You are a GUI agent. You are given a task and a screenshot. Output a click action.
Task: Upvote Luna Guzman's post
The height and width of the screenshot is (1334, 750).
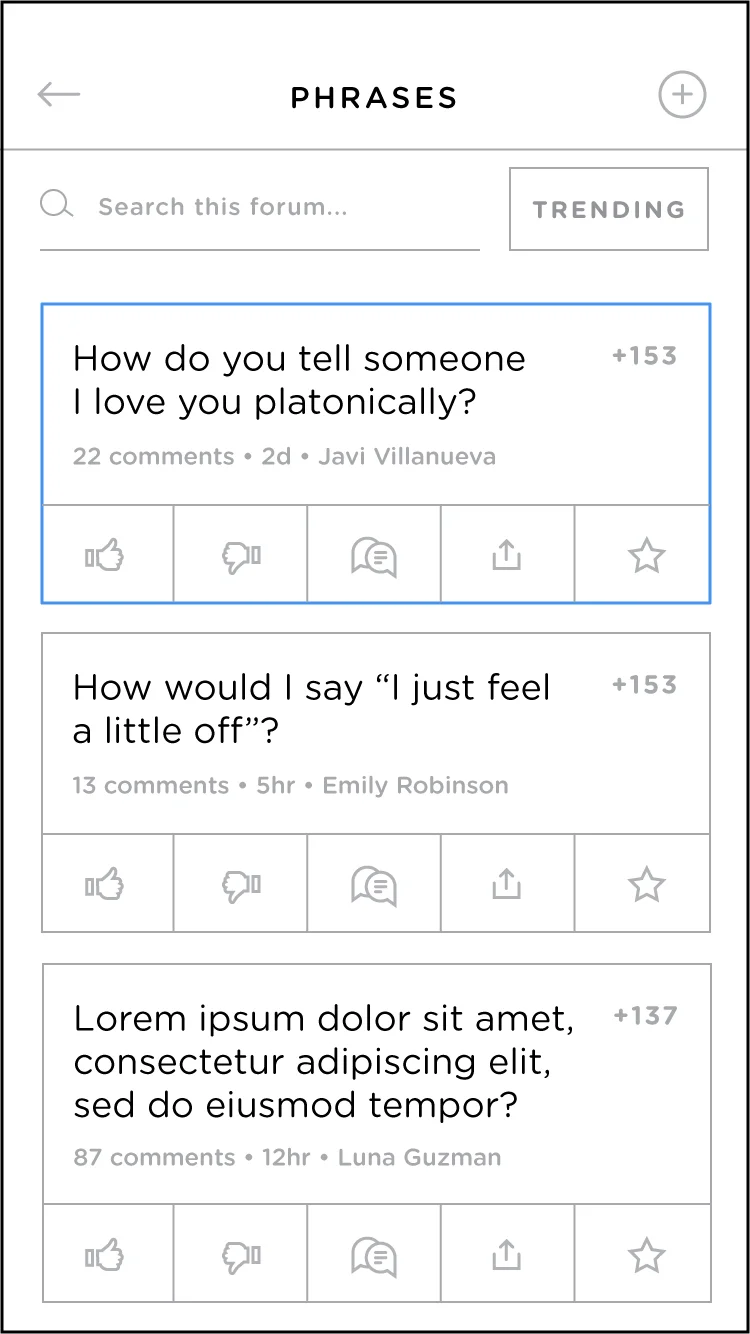[x=107, y=1255]
